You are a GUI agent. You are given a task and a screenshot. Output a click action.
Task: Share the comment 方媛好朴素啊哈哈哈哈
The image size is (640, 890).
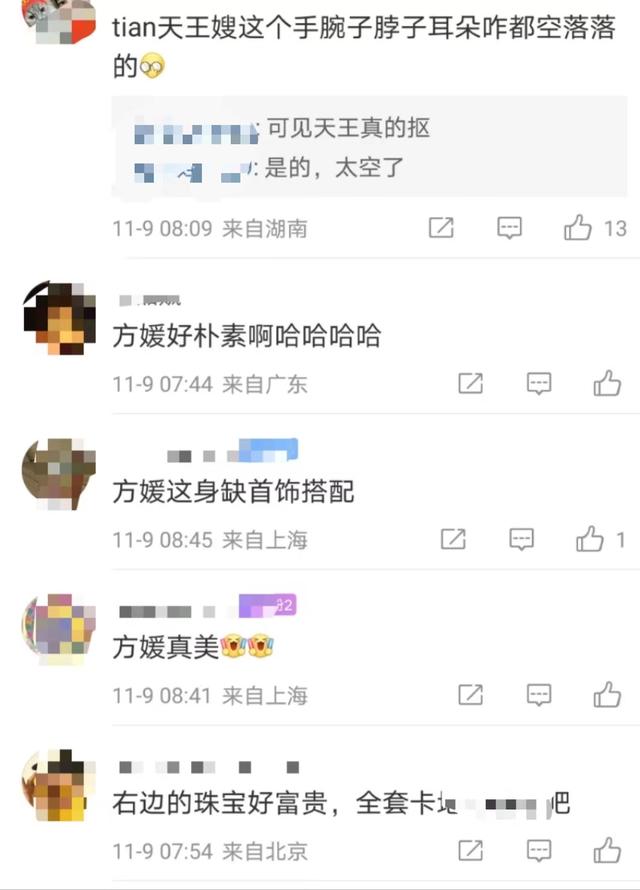click(x=470, y=383)
